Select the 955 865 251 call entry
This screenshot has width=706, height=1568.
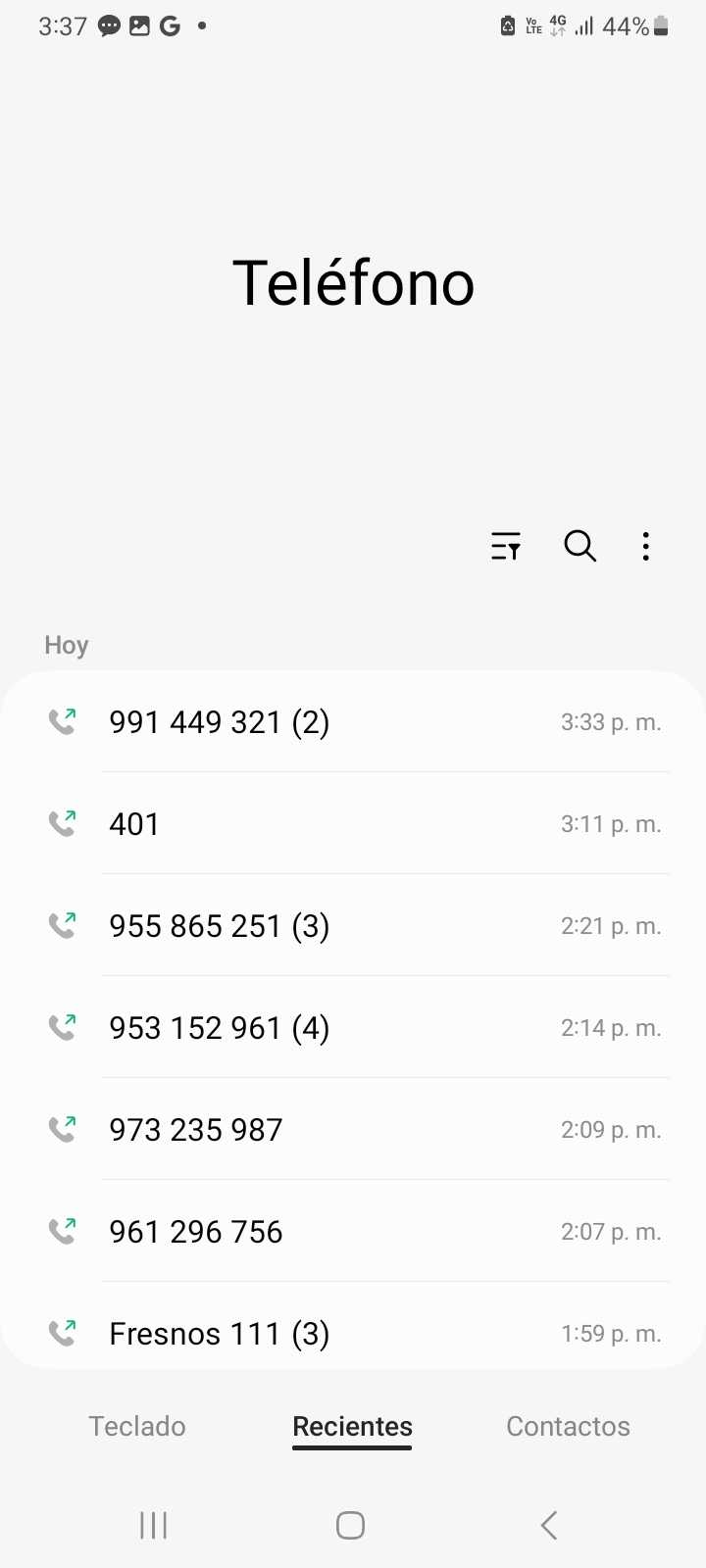pos(353,926)
